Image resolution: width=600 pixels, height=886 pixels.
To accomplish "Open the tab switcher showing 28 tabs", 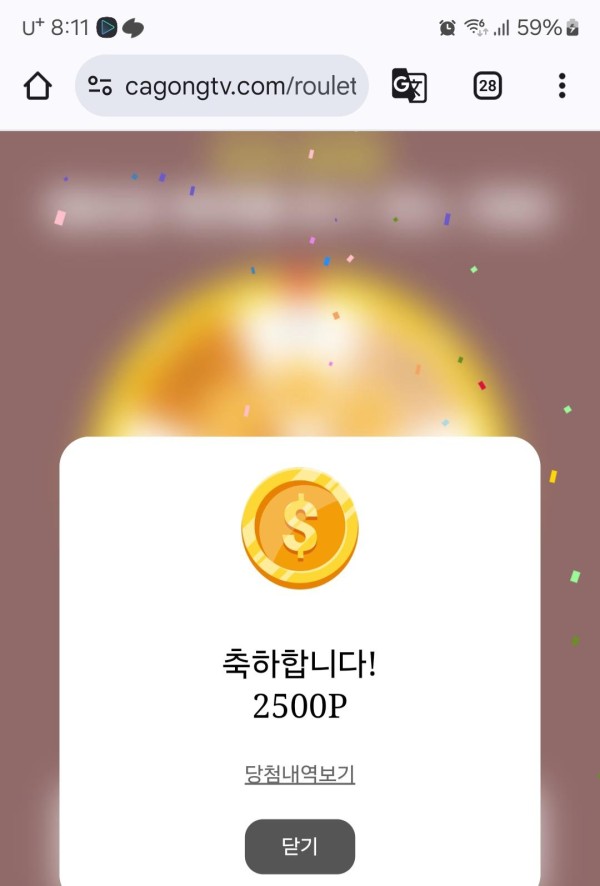I will [x=487, y=86].
